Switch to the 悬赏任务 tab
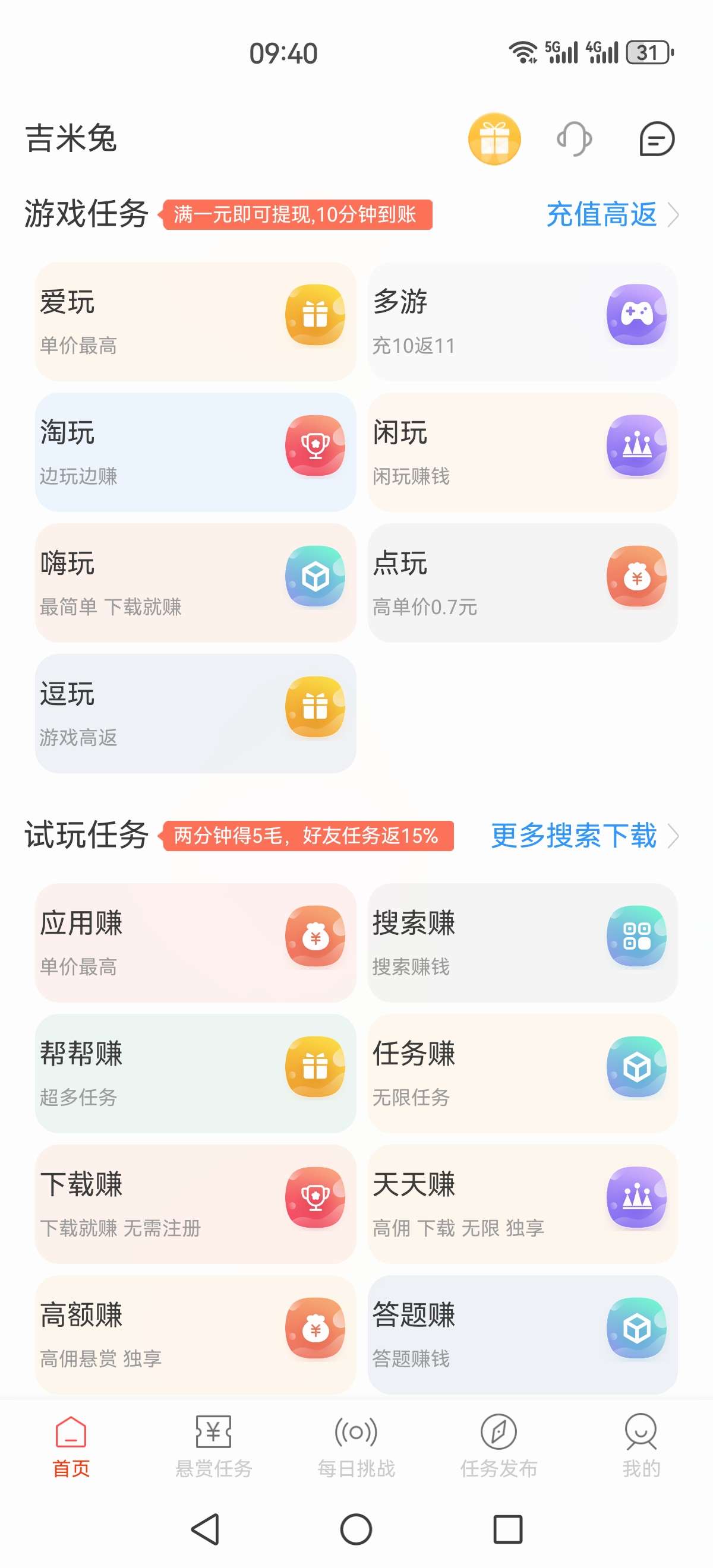The width and height of the screenshot is (713, 1568). point(214,1447)
